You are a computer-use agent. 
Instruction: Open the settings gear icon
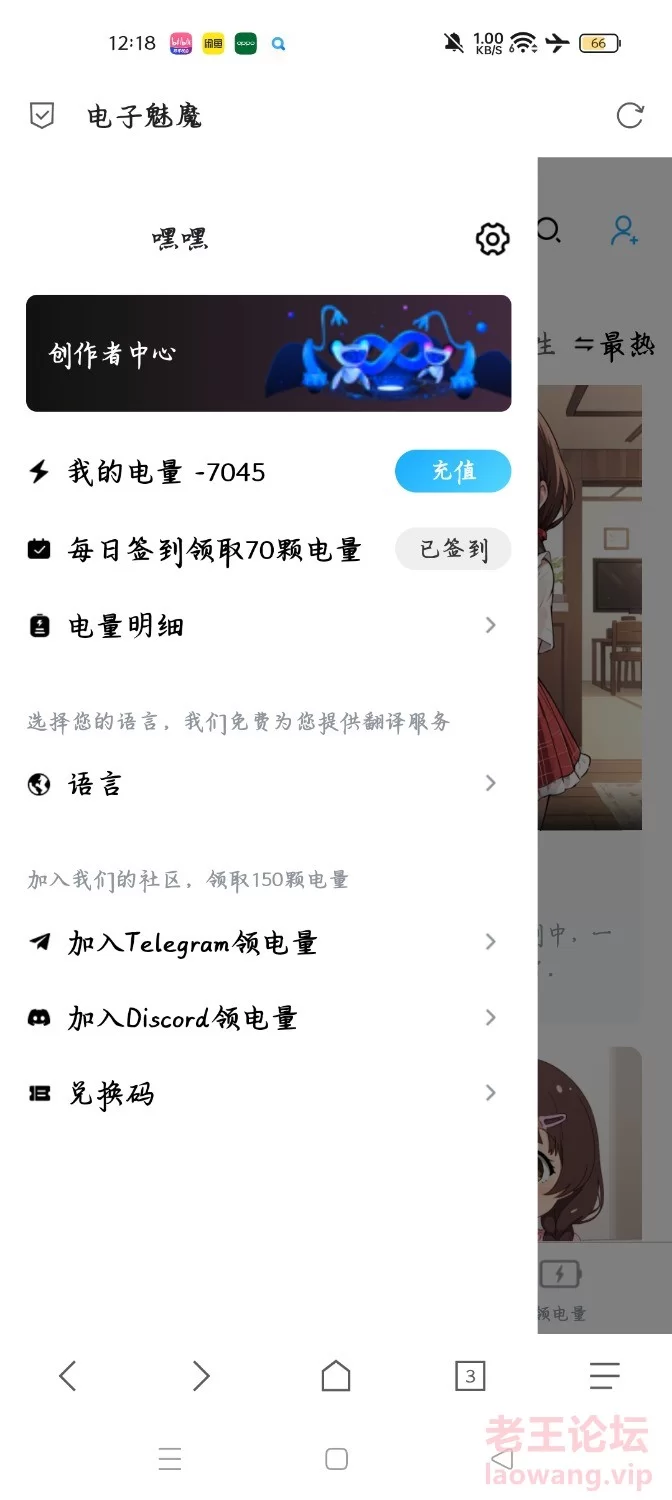point(492,239)
